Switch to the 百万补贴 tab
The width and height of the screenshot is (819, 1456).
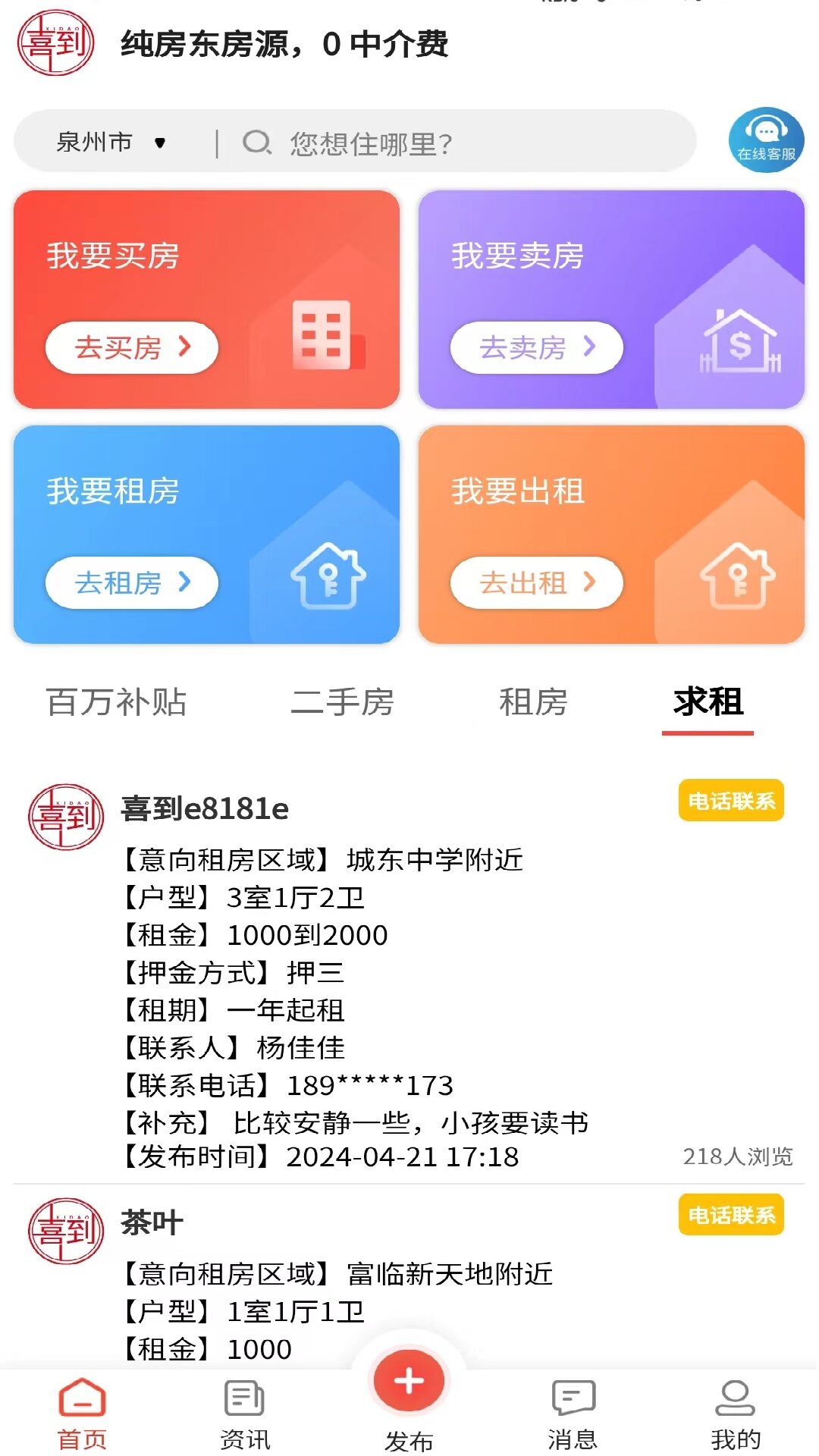click(x=116, y=702)
